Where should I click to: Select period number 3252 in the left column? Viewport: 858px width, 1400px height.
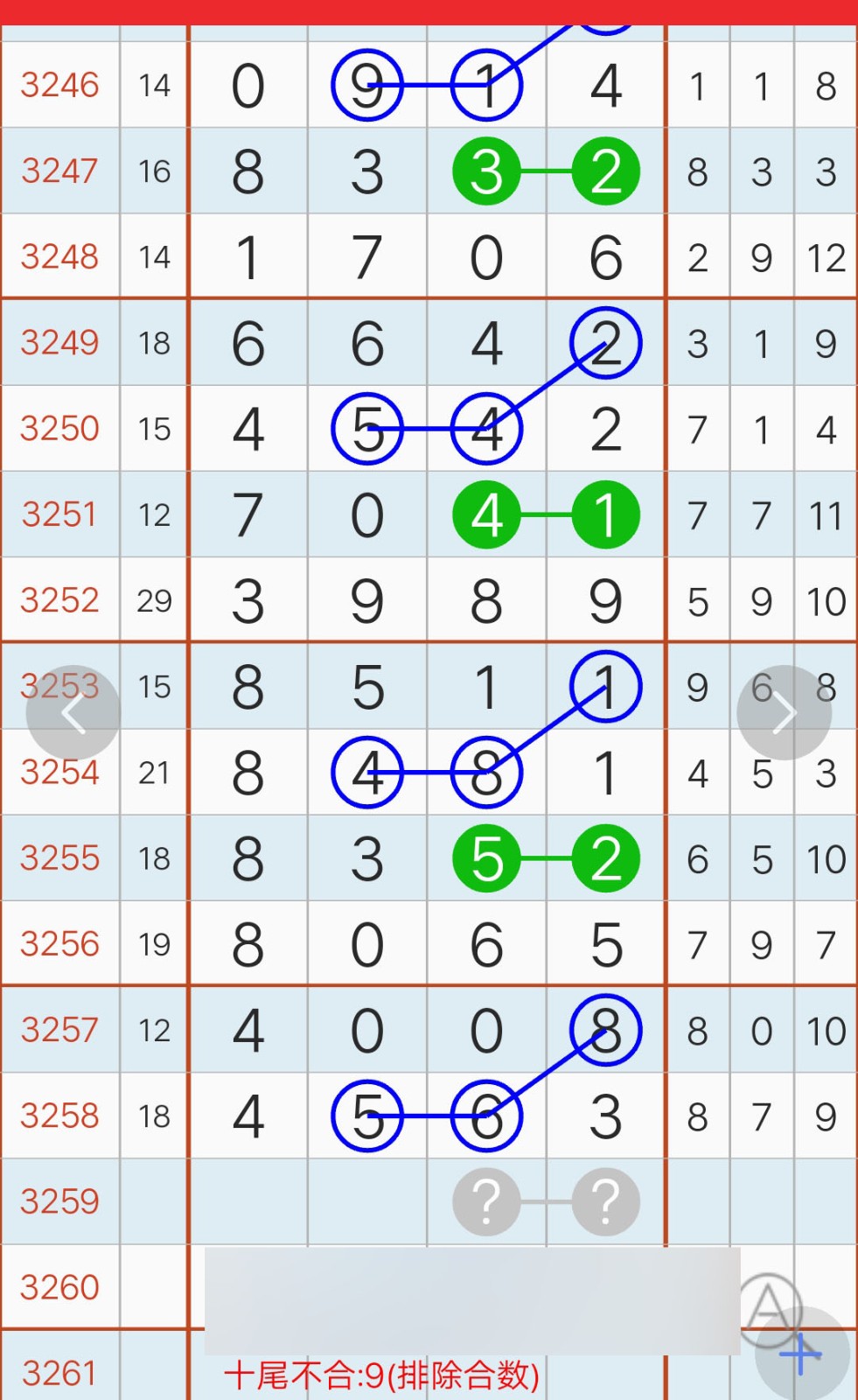click(59, 600)
